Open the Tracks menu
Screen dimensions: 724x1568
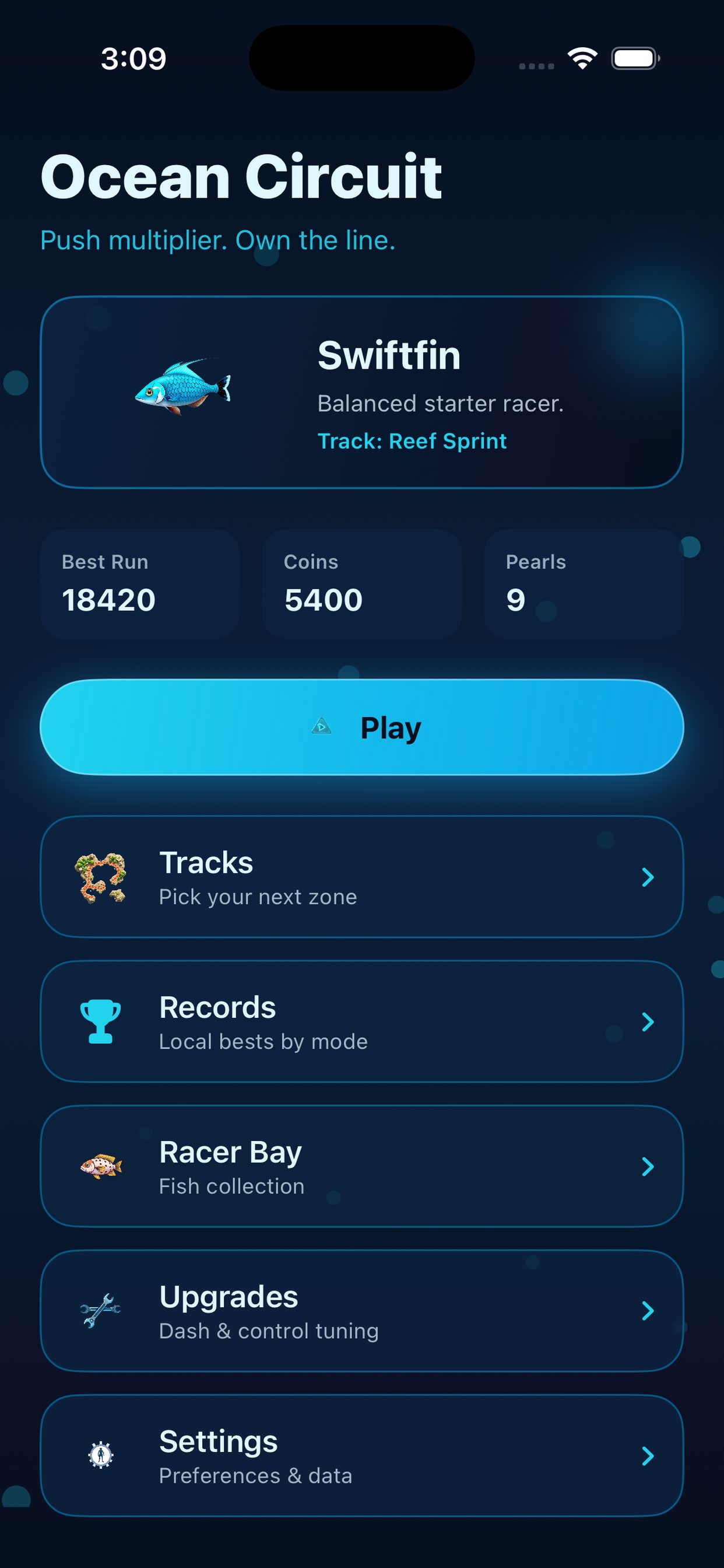362,877
